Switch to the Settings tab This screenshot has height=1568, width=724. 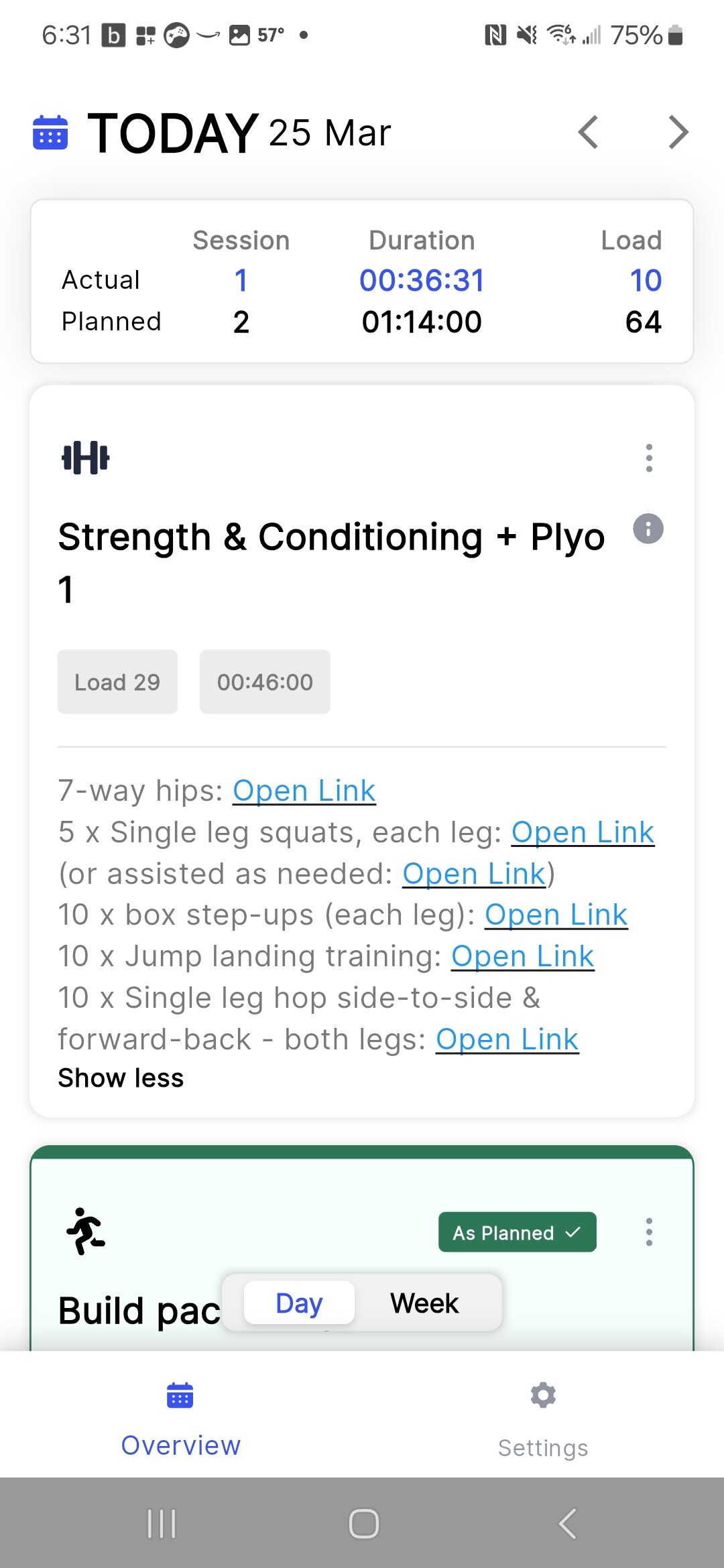[543, 1418]
